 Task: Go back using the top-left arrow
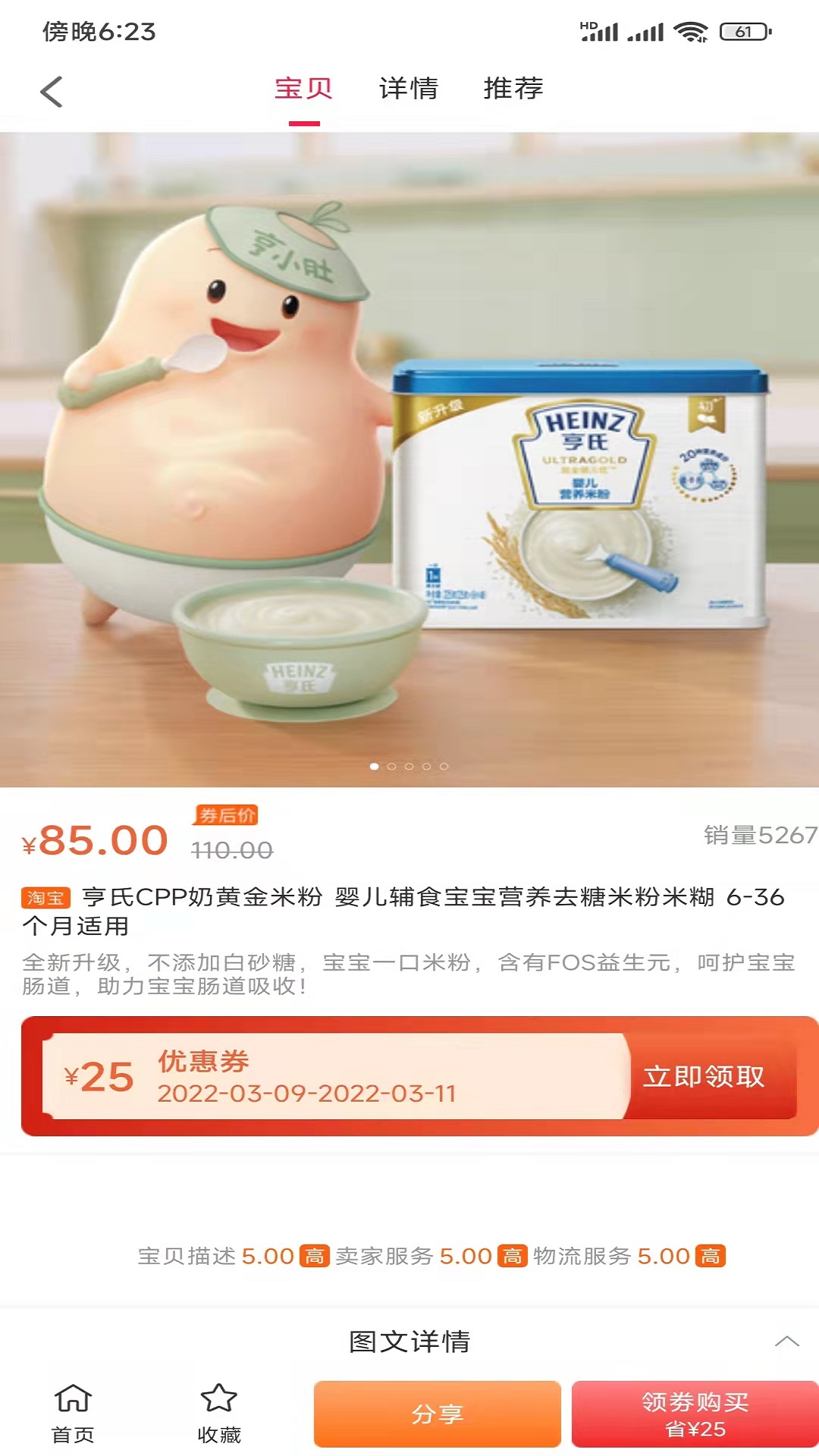pos(51,92)
